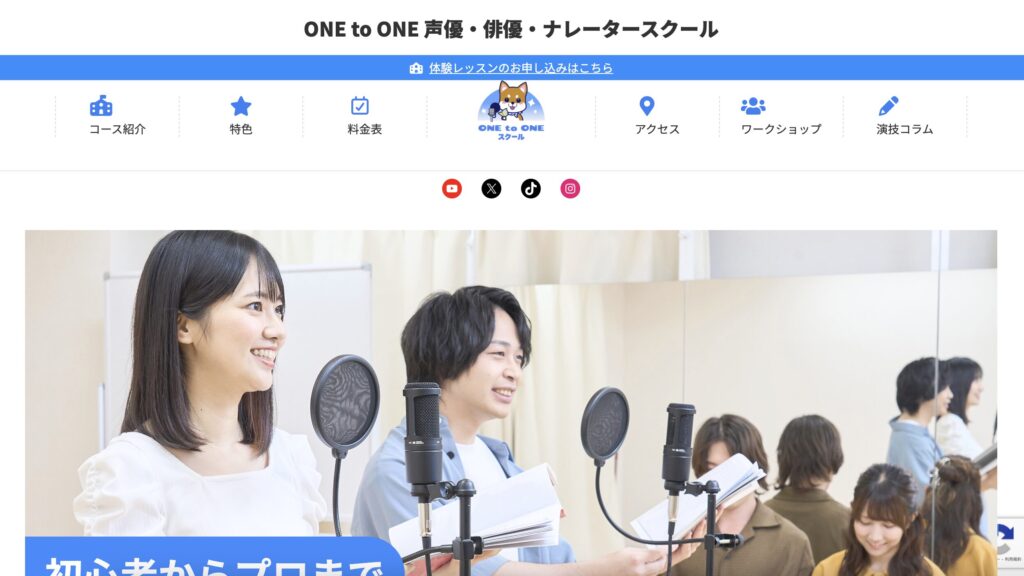The height and width of the screenshot is (576, 1024).
Task: Open the アクセス page
Action: pos(657,116)
